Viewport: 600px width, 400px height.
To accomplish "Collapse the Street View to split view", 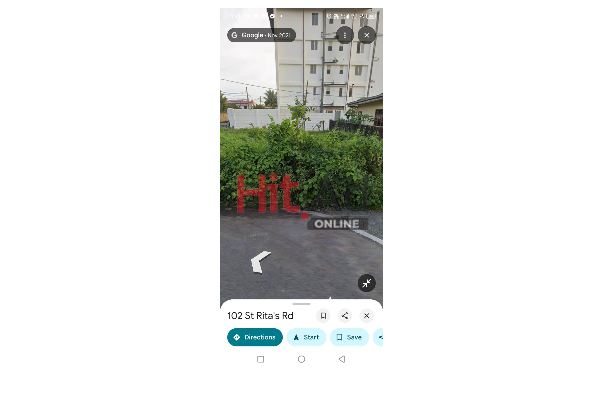I will [x=366, y=283].
